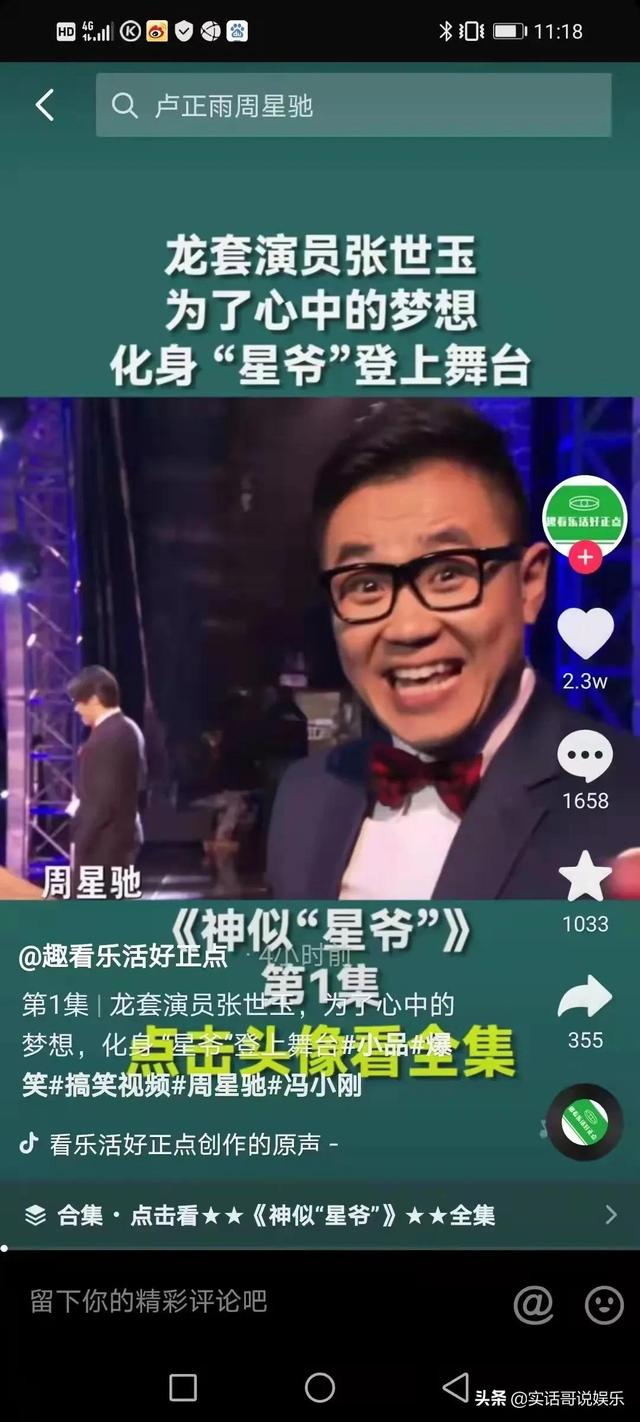Like the video with the heart icon
The image size is (640, 1422).
585,633
